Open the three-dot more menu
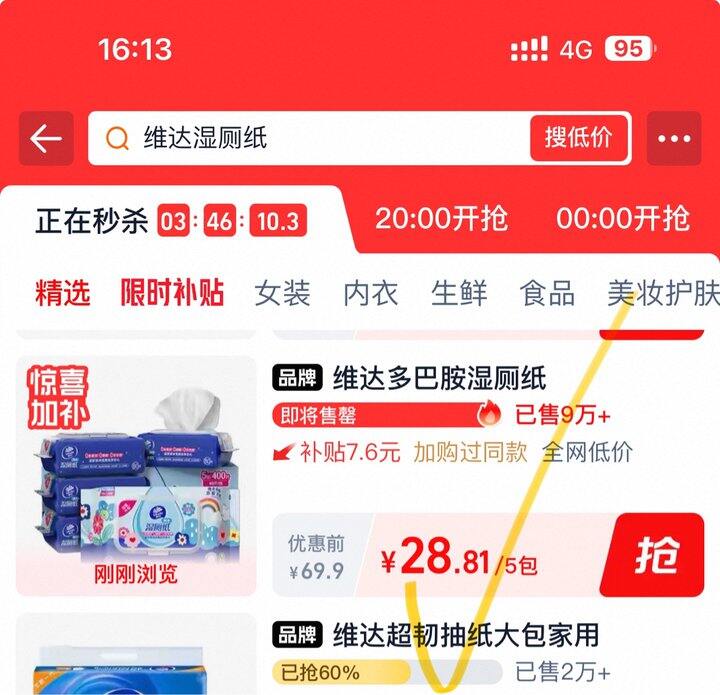720x695 pixels. 674,138
